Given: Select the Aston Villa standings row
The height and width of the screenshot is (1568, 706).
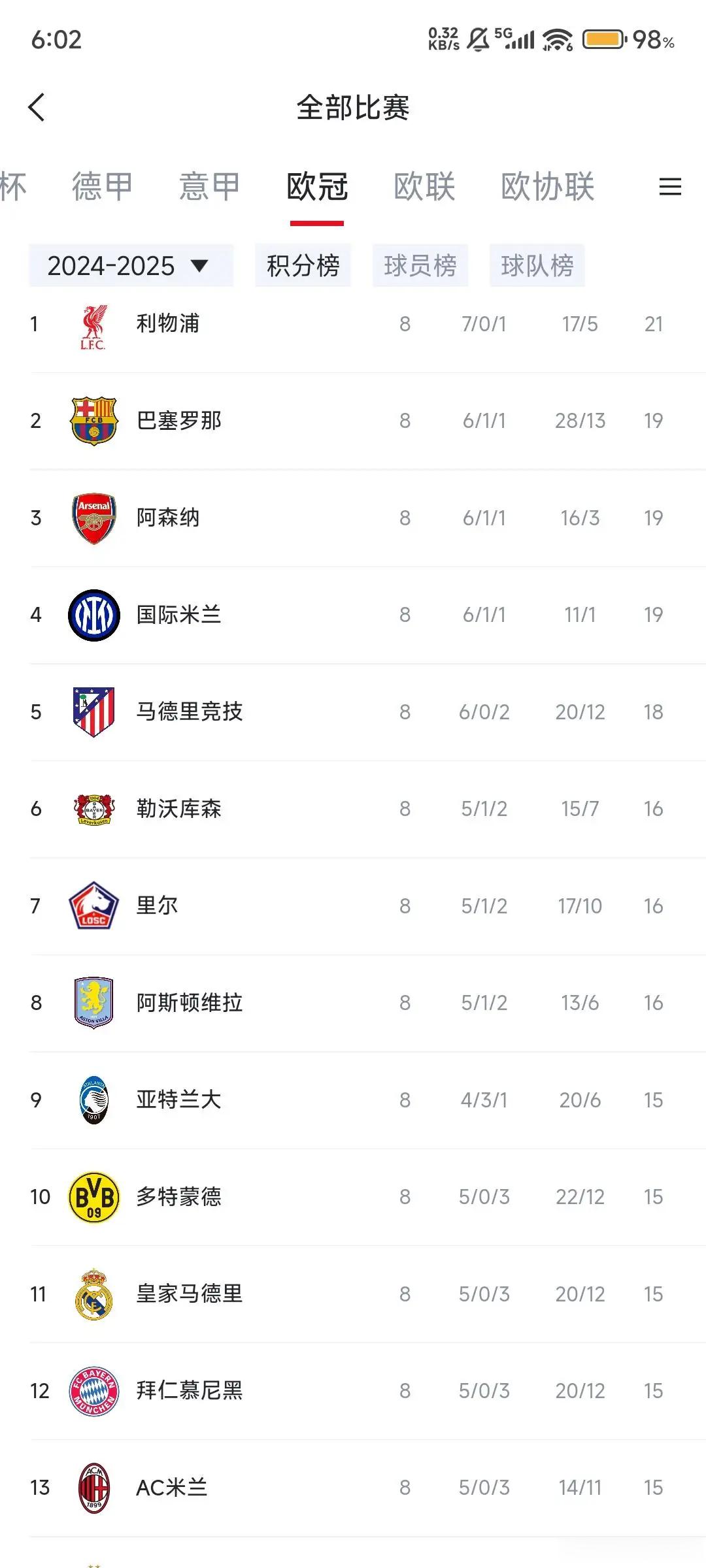Looking at the screenshot, I should tap(353, 1002).
